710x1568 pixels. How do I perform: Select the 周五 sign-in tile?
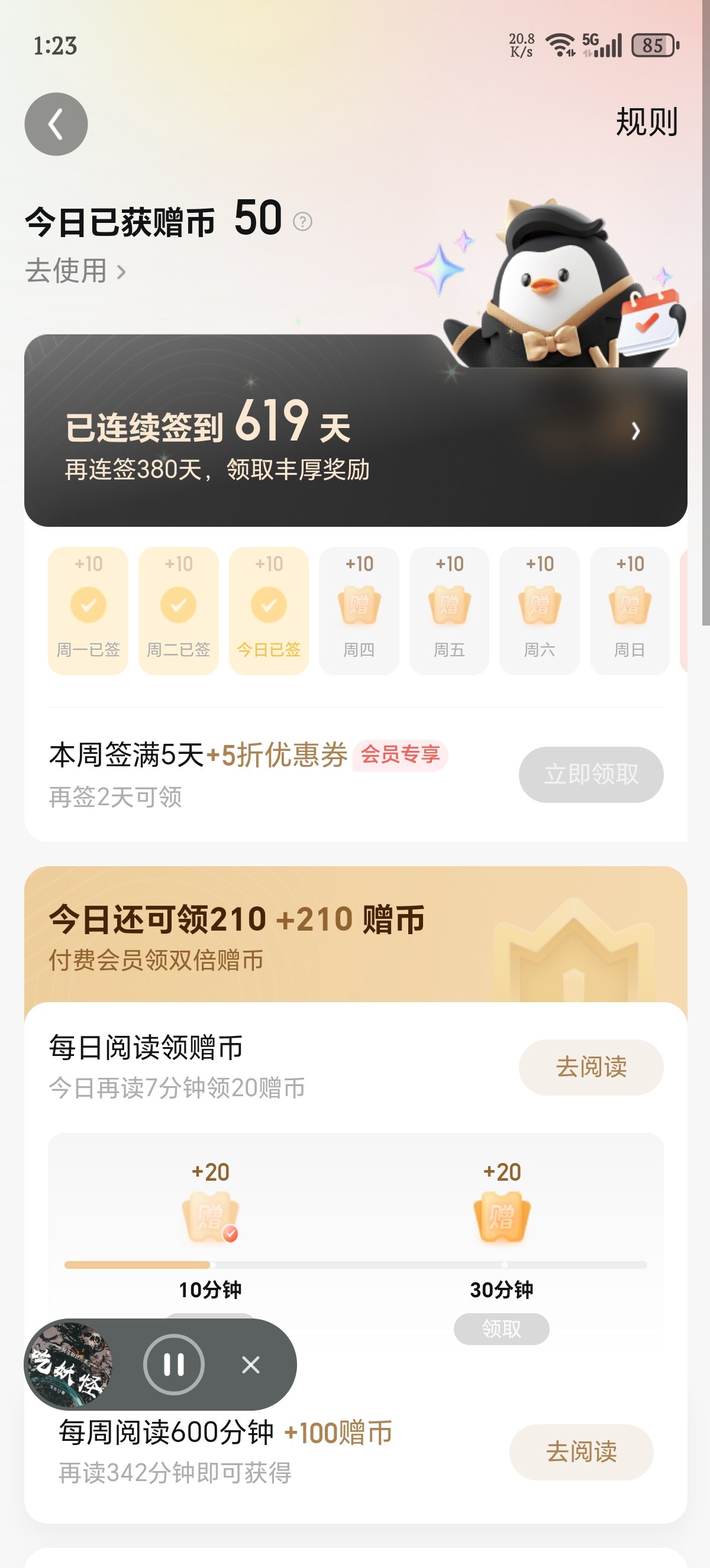[x=448, y=611]
